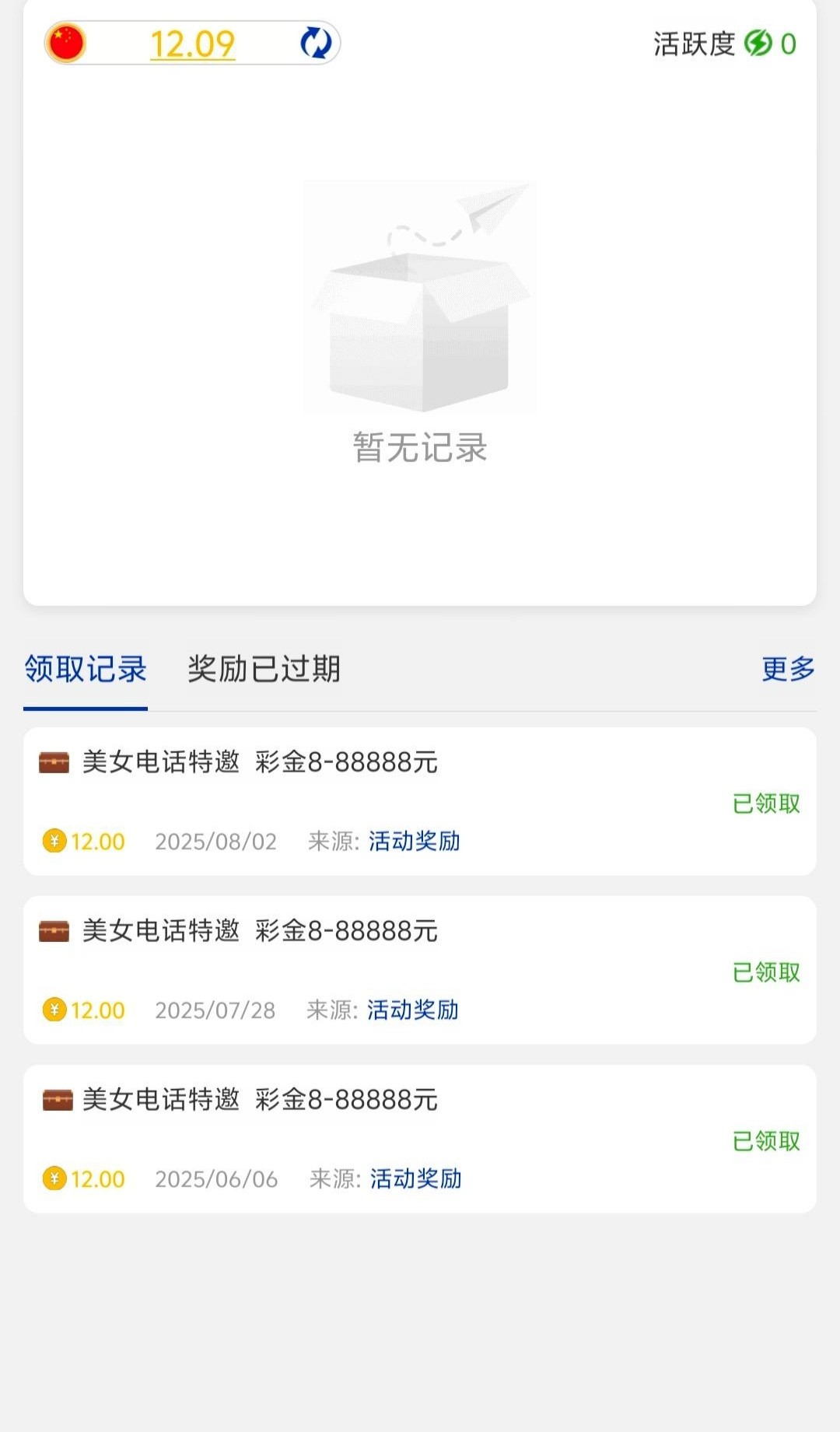Switch to the 领取记录 tab
The height and width of the screenshot is (1432, 840).
(86, 670)
